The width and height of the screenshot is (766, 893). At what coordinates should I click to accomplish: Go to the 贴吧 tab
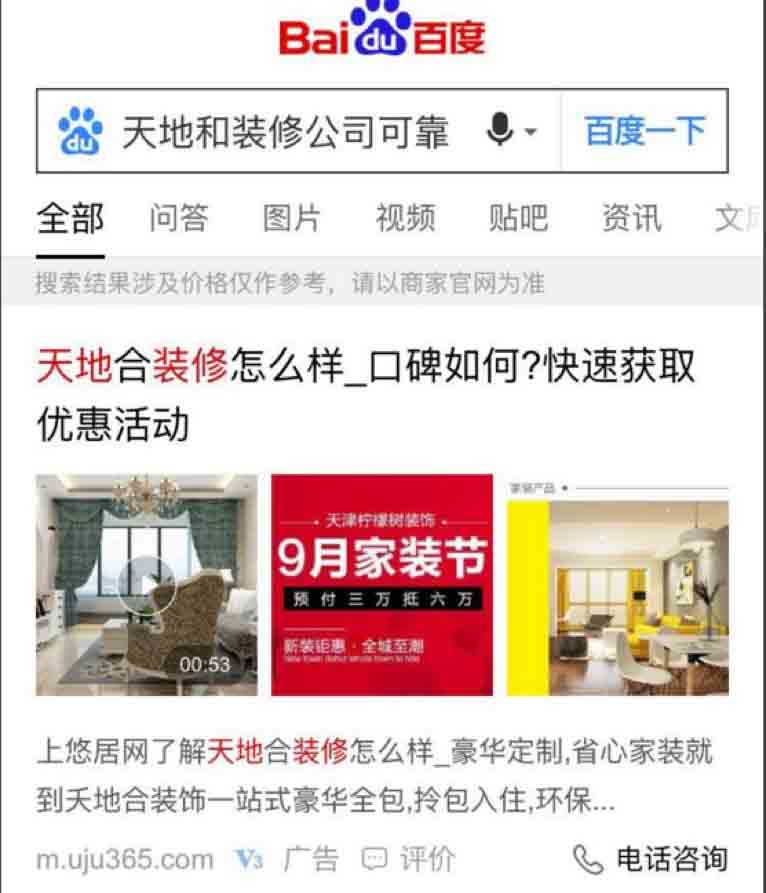click(x=518, y=218)
